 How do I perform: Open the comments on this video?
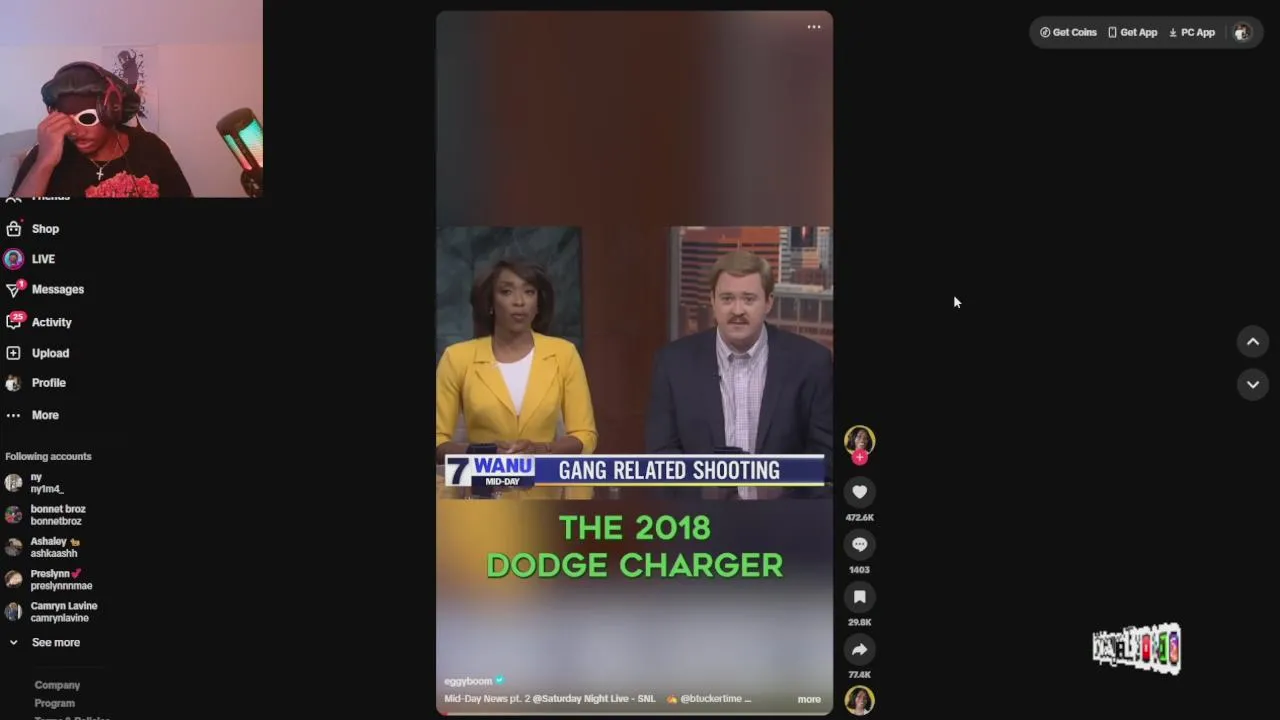tap(859, 545)
